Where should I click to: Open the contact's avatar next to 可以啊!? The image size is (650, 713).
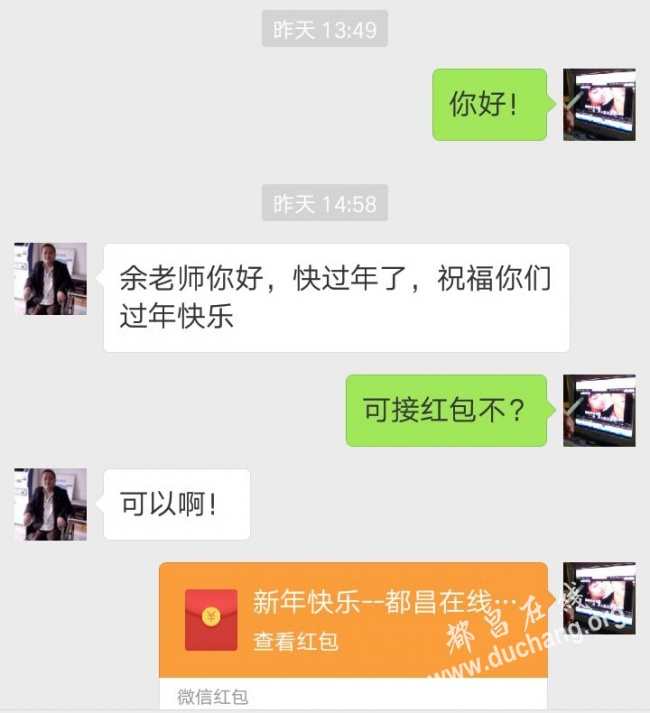50,504
